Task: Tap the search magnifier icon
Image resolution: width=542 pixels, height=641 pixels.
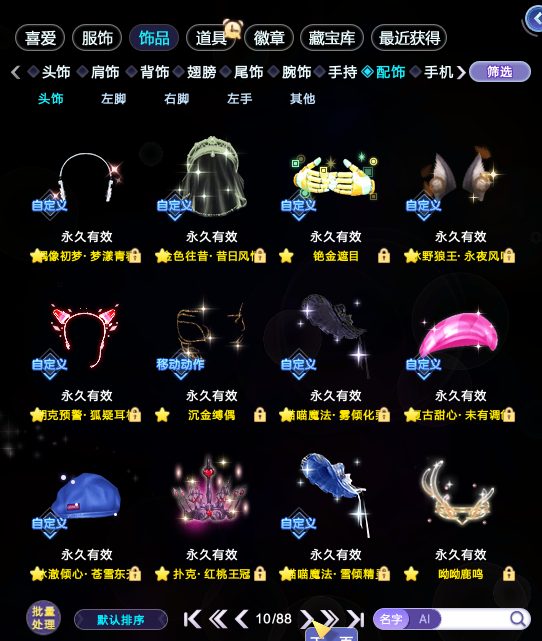Action: pyautogui.click(x=518, y=619)
